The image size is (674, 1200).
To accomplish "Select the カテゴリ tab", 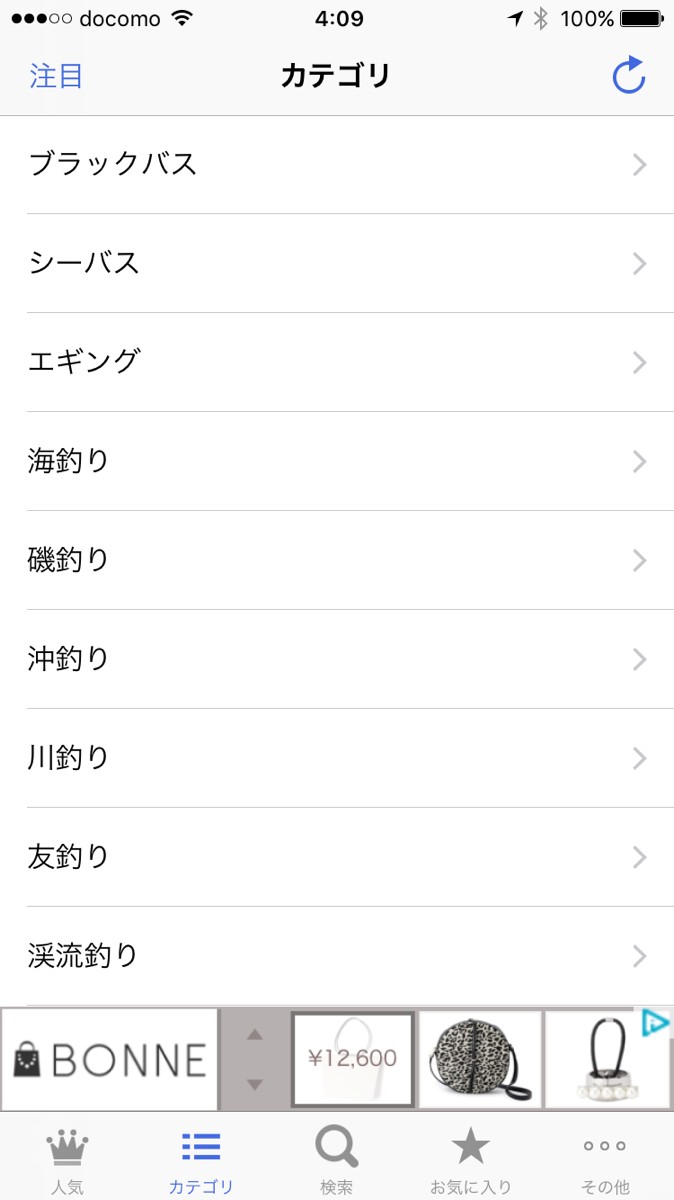I will 201,1160.
